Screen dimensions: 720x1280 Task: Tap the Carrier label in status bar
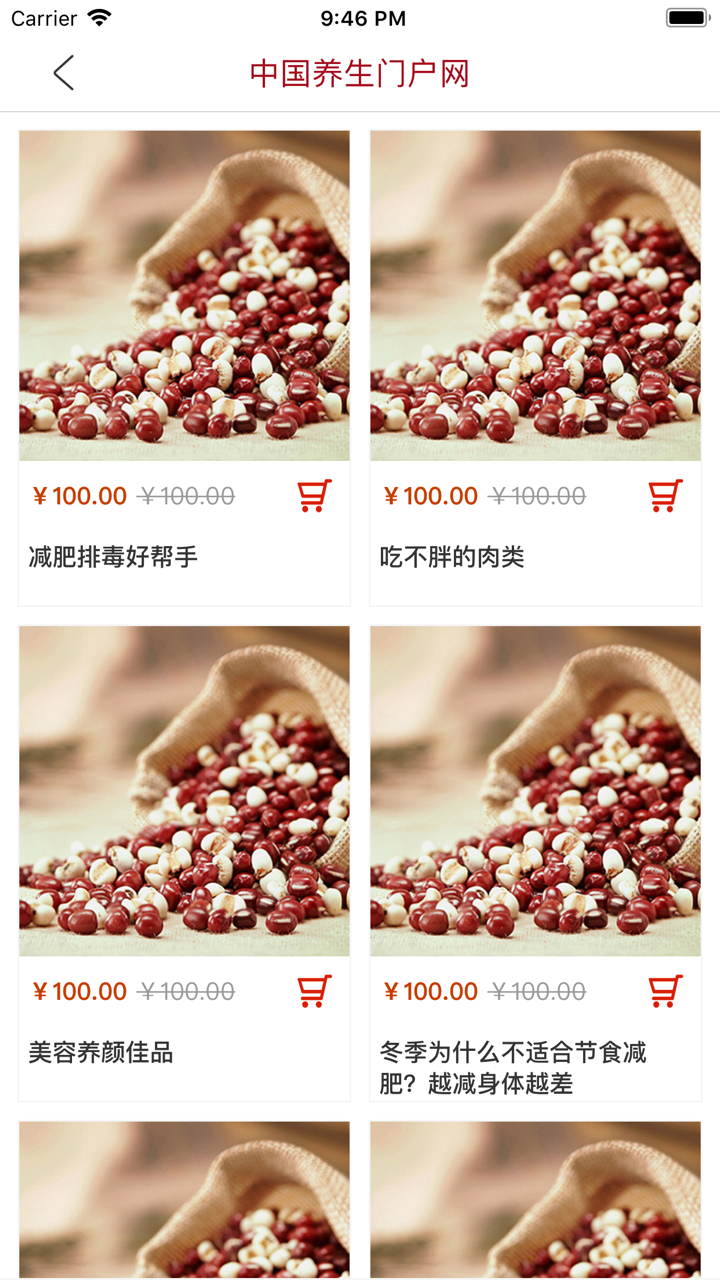(x=42, y=17)
